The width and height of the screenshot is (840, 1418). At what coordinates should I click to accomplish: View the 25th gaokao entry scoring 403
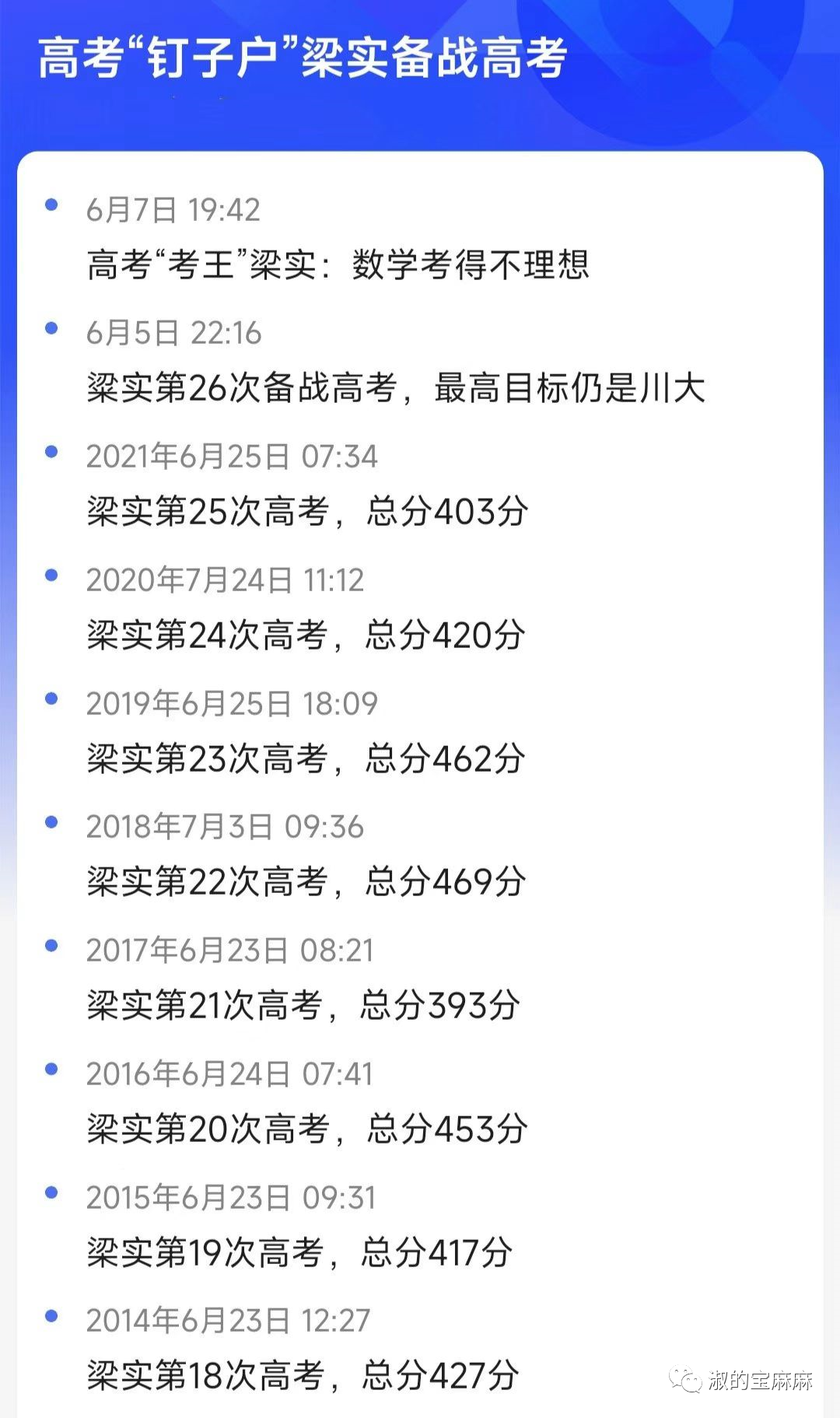[307, 511]
